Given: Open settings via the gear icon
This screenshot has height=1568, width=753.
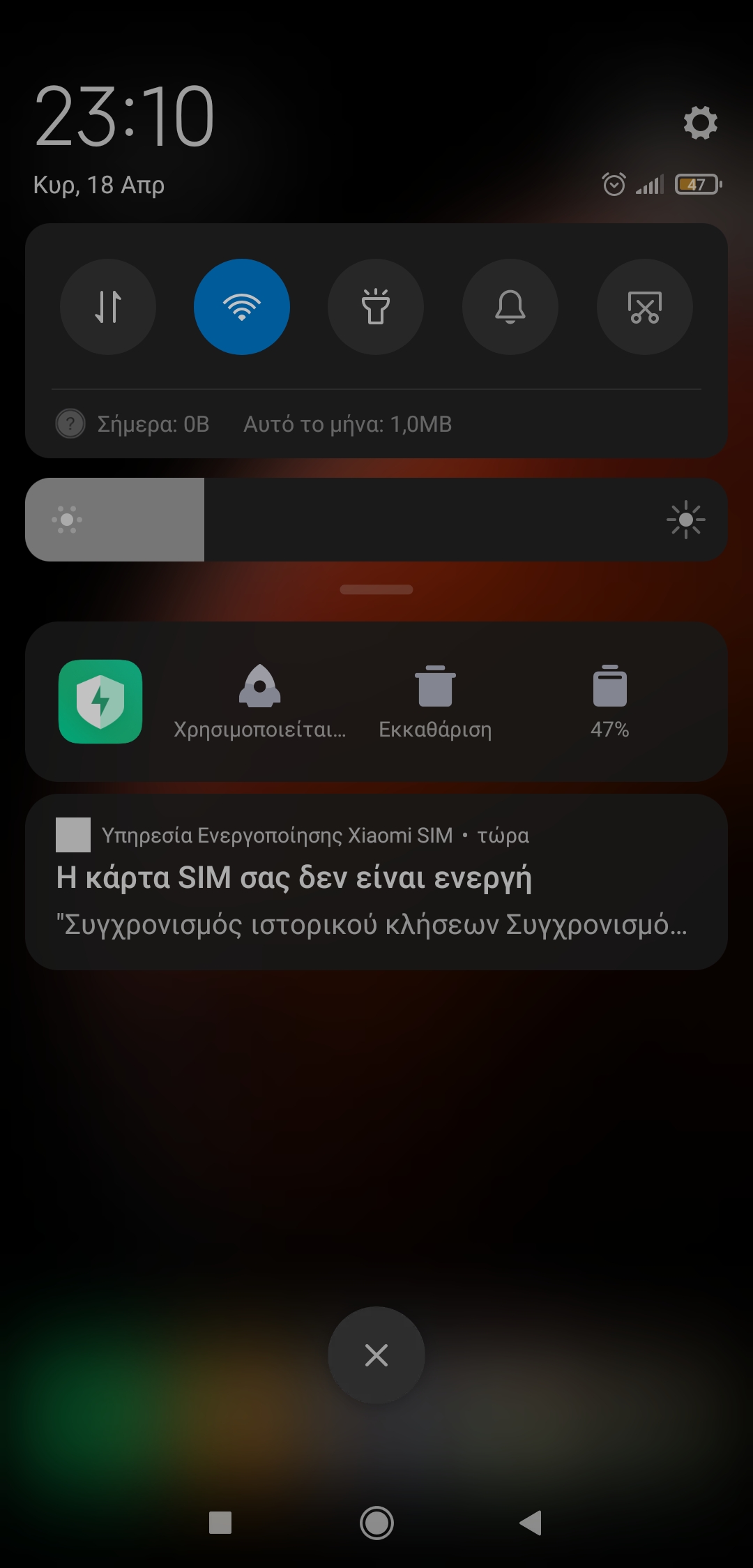Looking at the screenshot, I should click(x=700, y=123).
